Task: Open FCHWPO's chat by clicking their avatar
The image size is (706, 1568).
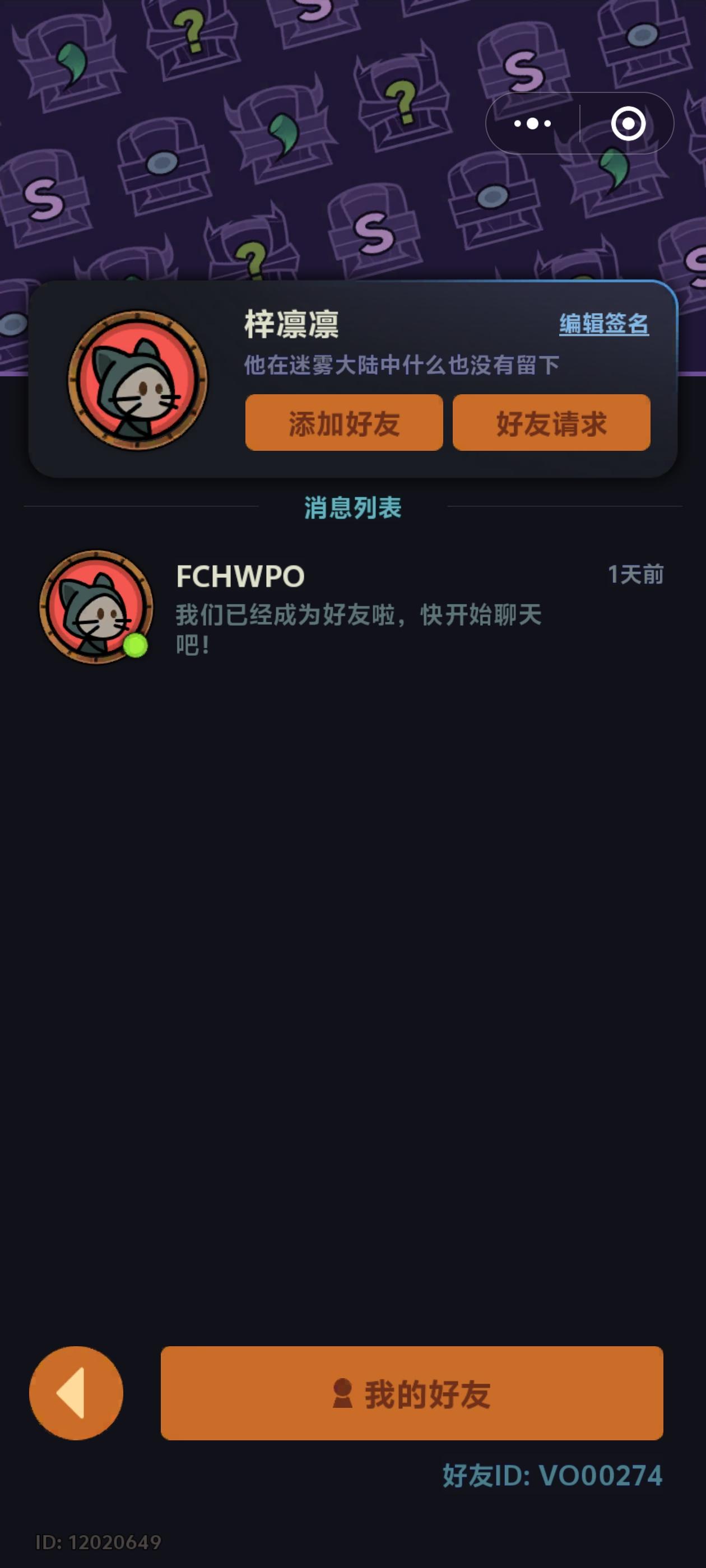Action: click(97, 612)
